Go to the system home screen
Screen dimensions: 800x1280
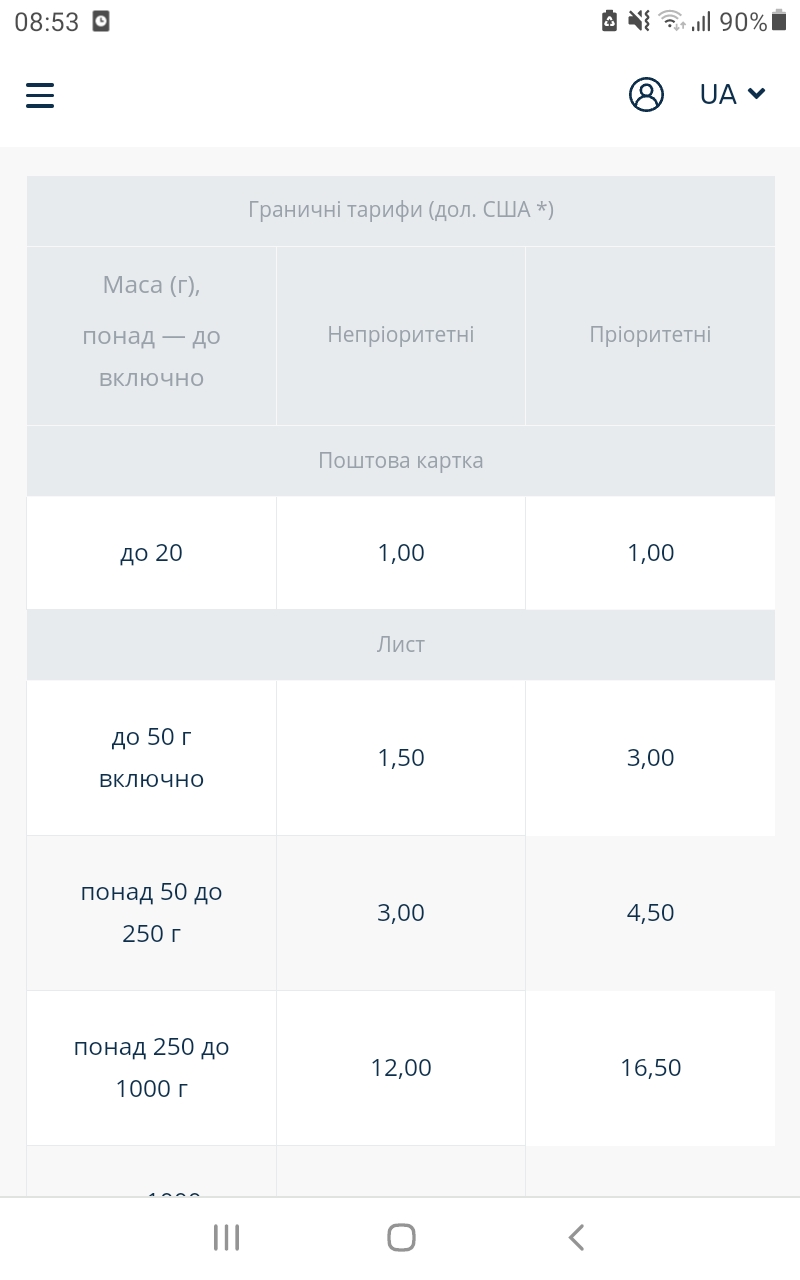point(401,1237)
